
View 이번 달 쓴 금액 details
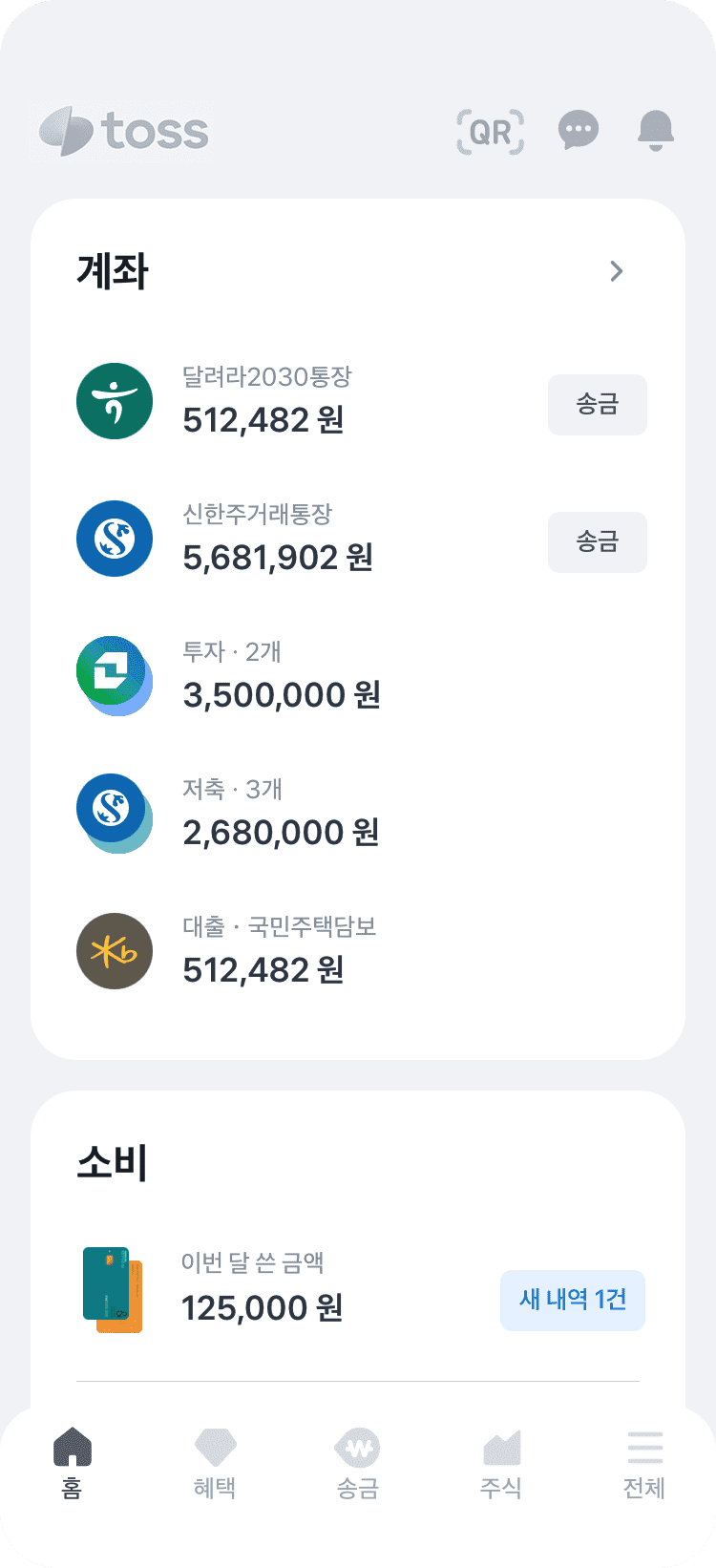262,1290
